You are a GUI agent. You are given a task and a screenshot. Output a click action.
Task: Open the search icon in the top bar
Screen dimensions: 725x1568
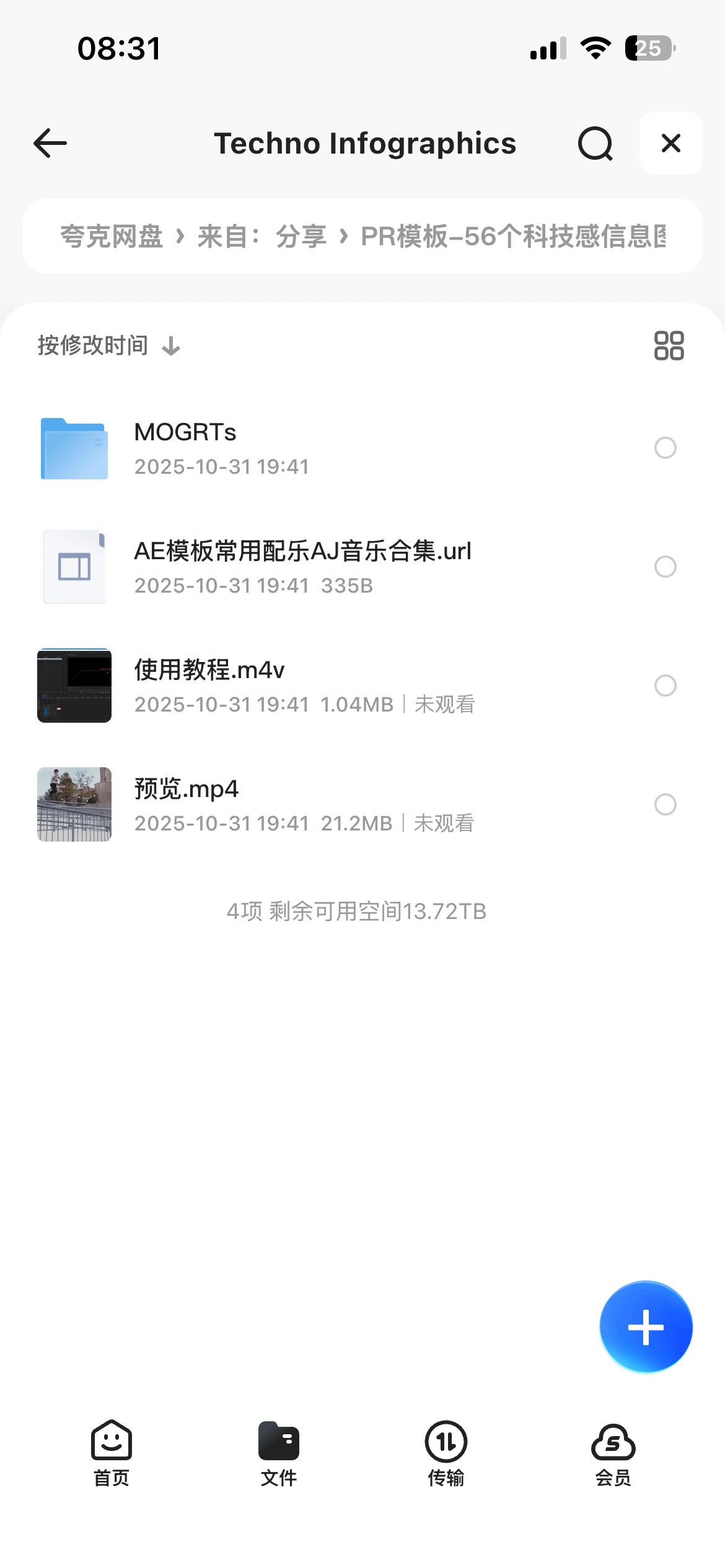pyautogui.click(x=594, y=143)
